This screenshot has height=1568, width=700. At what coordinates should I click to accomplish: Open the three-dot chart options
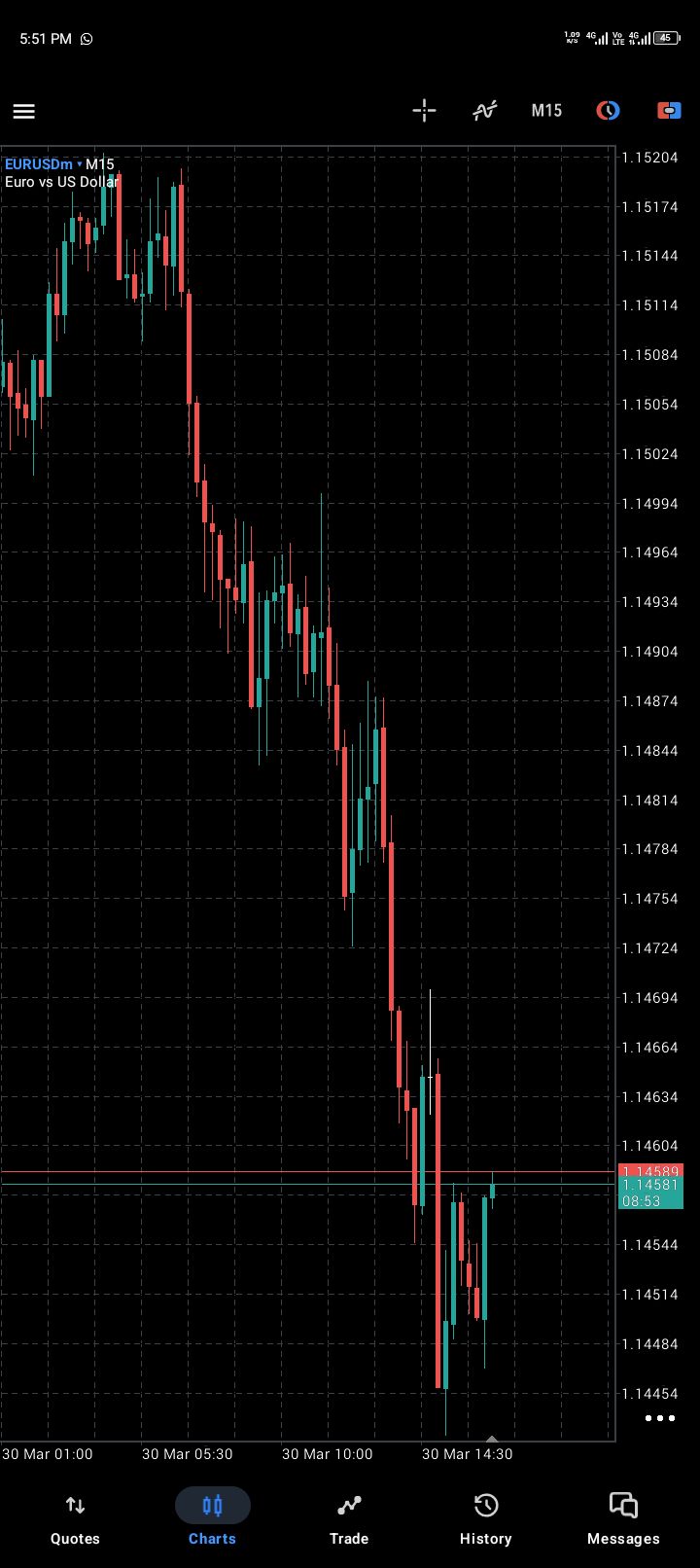coord(660,1418)
